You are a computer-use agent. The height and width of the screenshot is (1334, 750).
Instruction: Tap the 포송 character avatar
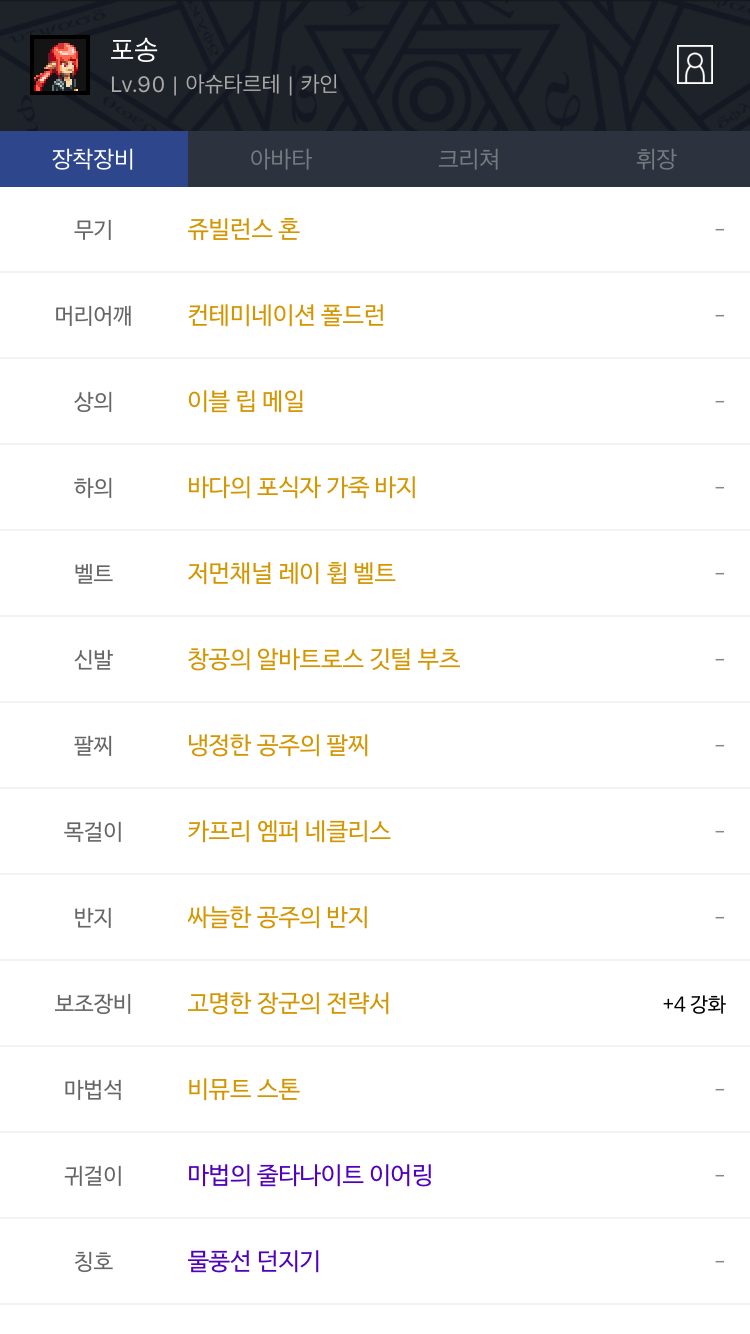click(x=60, y=65)
